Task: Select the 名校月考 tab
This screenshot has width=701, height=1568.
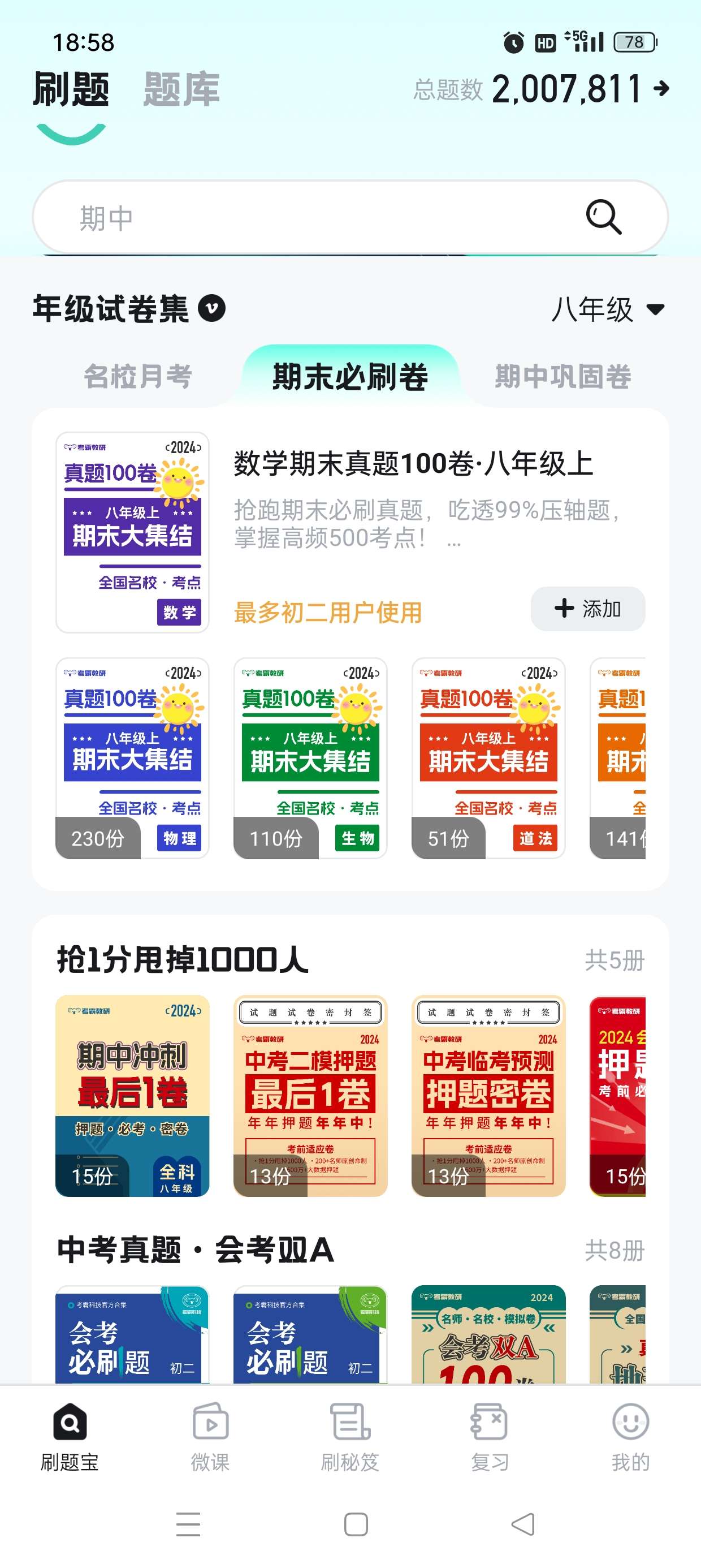Action: pos(138,376)
